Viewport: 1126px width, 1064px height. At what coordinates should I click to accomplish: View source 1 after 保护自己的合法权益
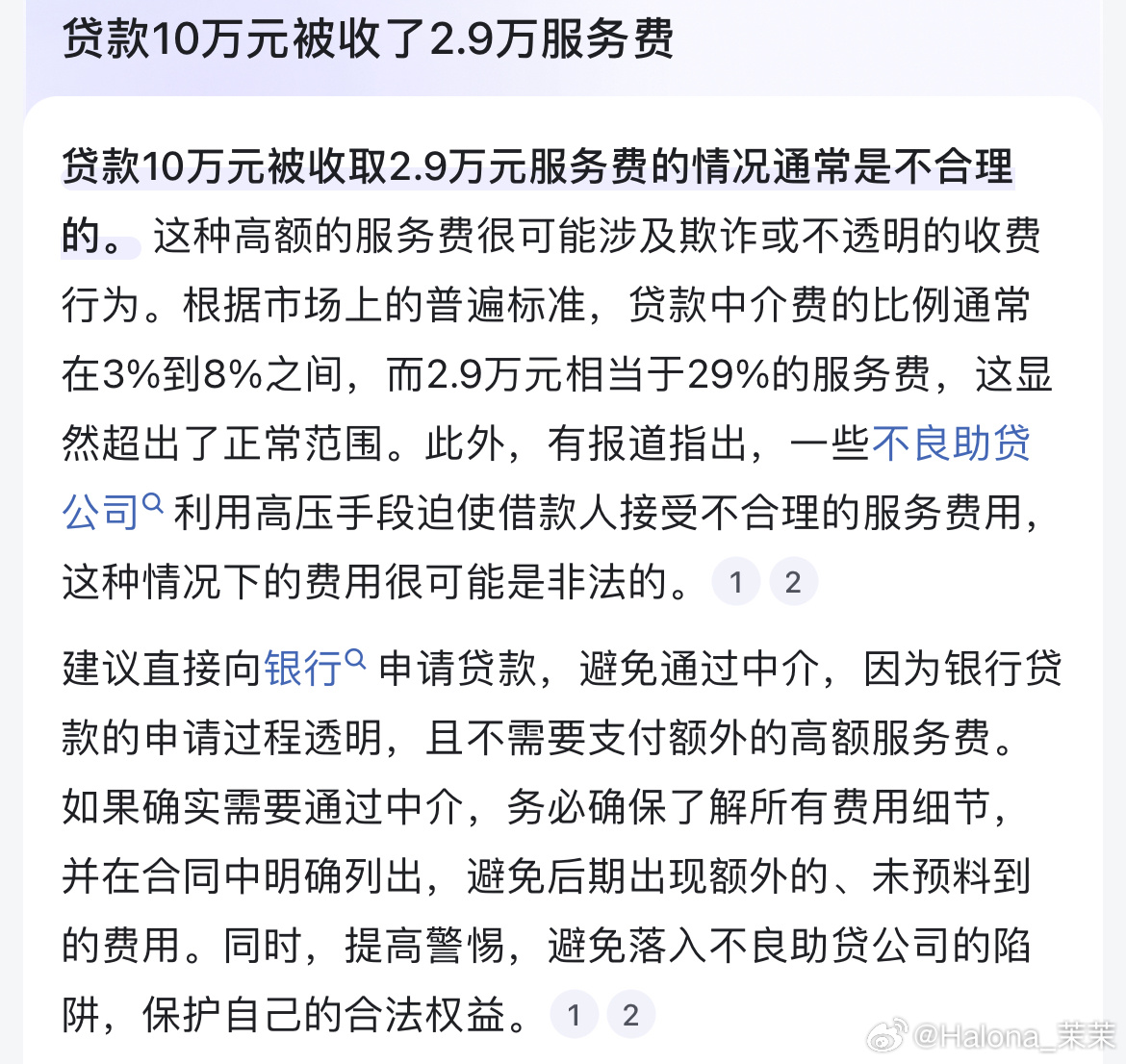coord(575,1015)
